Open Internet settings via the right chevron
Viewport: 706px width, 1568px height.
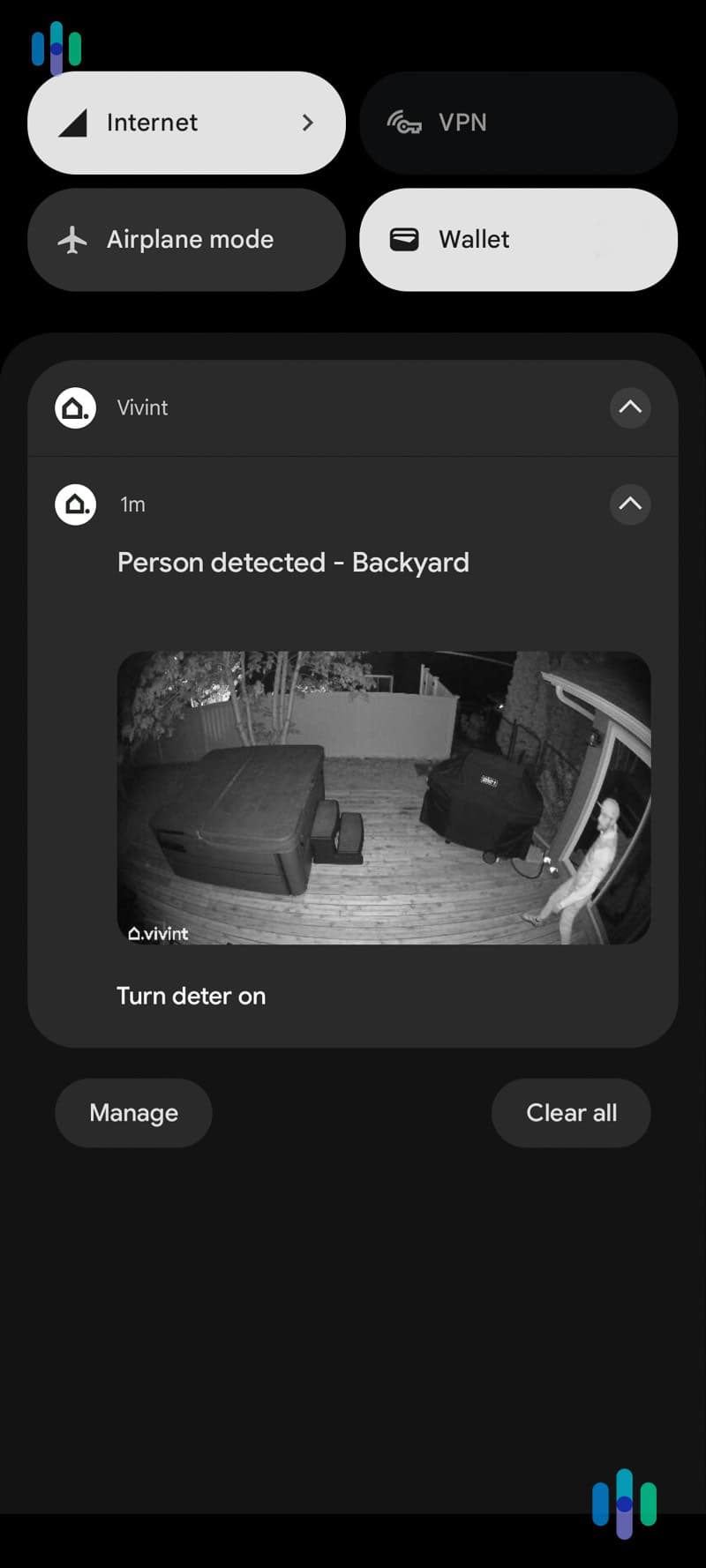tap(306, 123)
